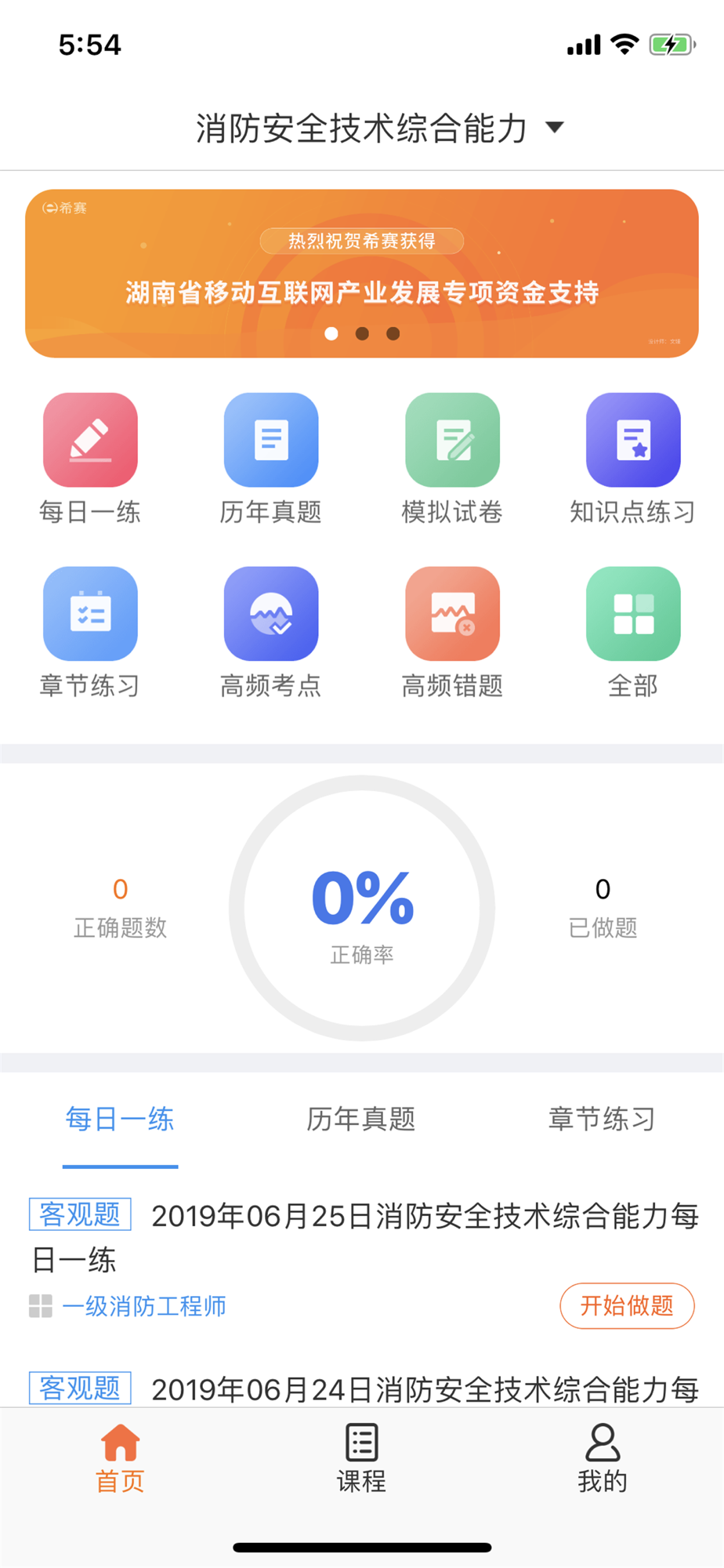
Task: Show 全部 categories
Action: coord(633,633)
